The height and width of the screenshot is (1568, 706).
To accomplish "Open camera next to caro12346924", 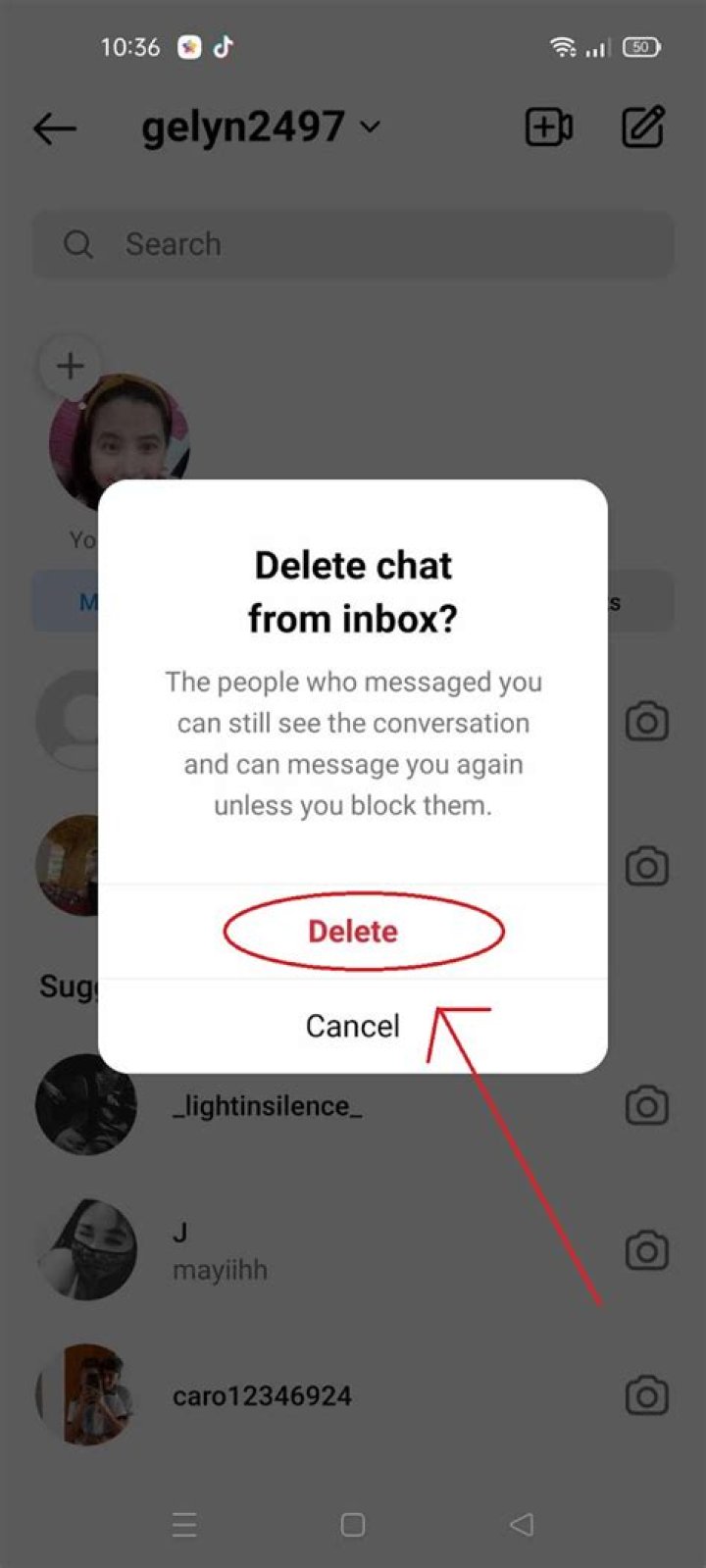I will (647, 1395).
